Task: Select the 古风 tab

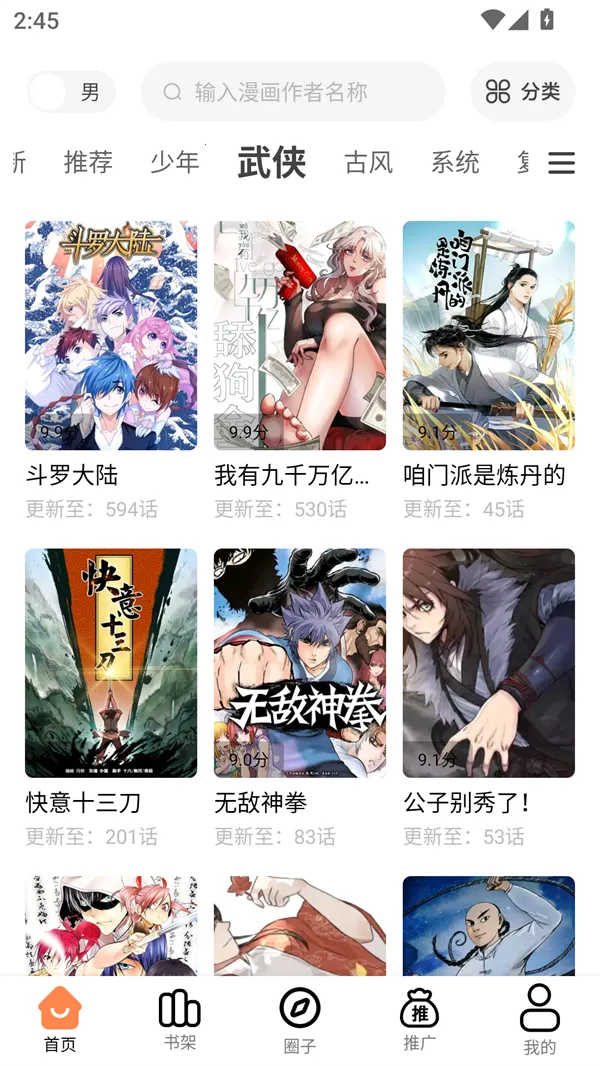Action: coord(368,162)
